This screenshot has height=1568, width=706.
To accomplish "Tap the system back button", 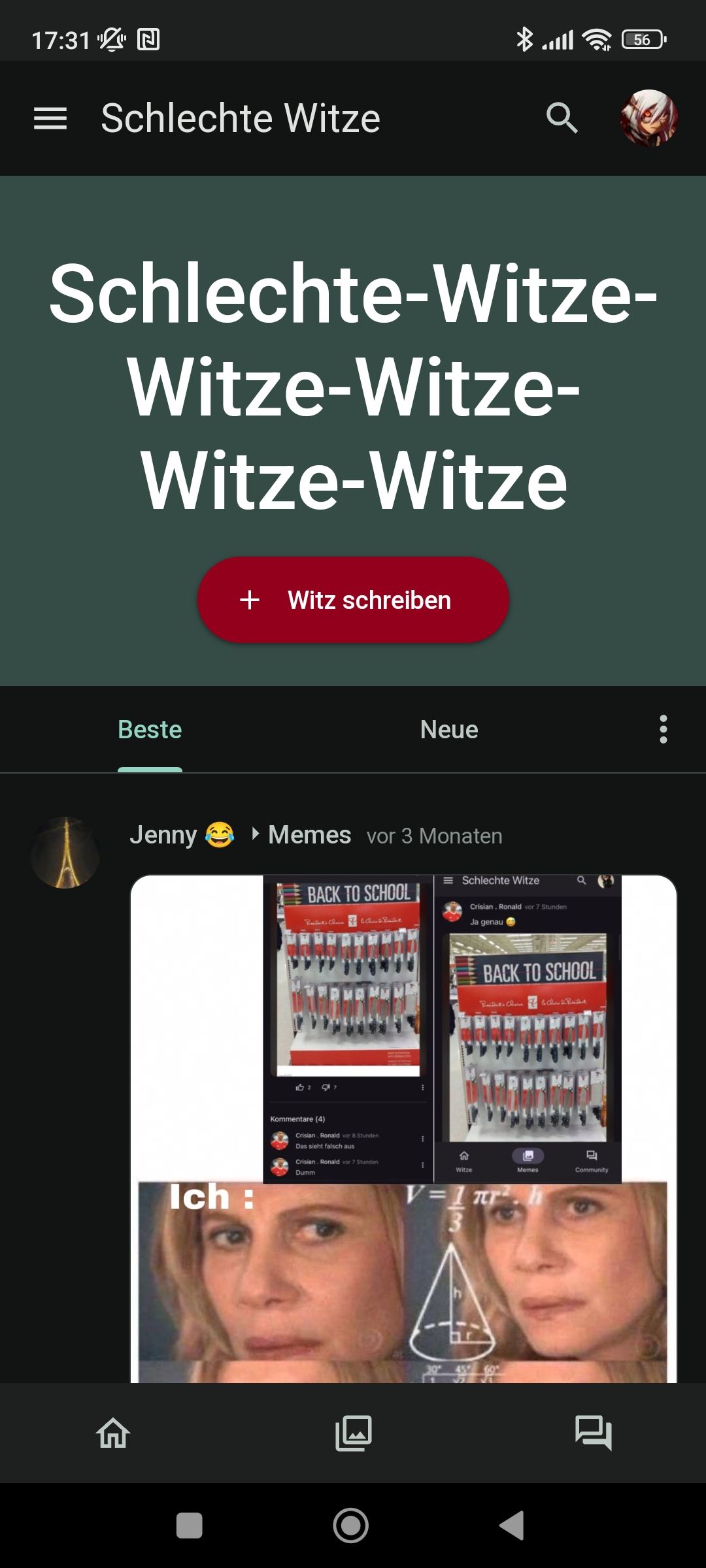I will click(512, 1526).
